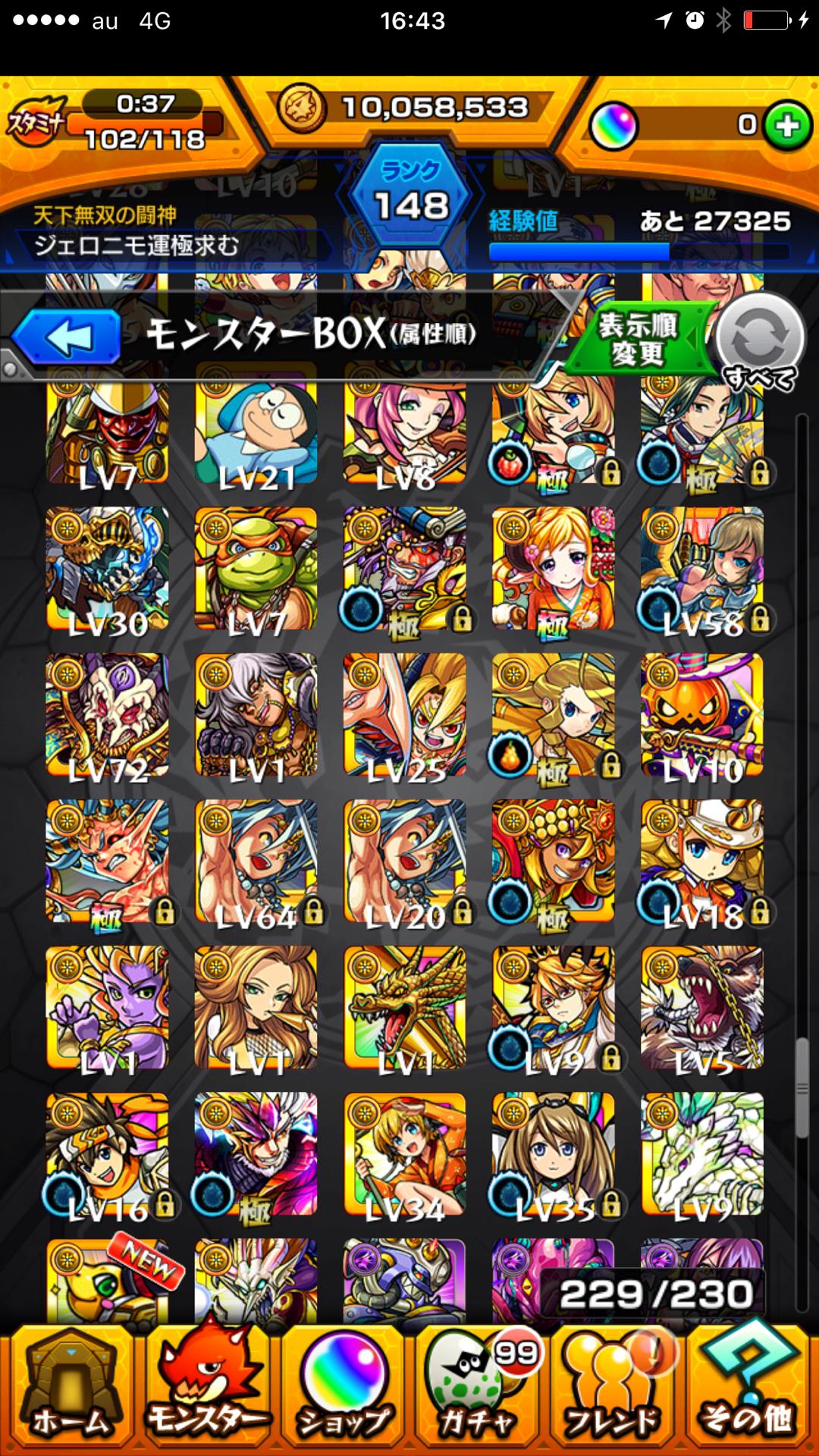Add orbs with the green plus button
819x1456 pixels.
tap(787, 125)
